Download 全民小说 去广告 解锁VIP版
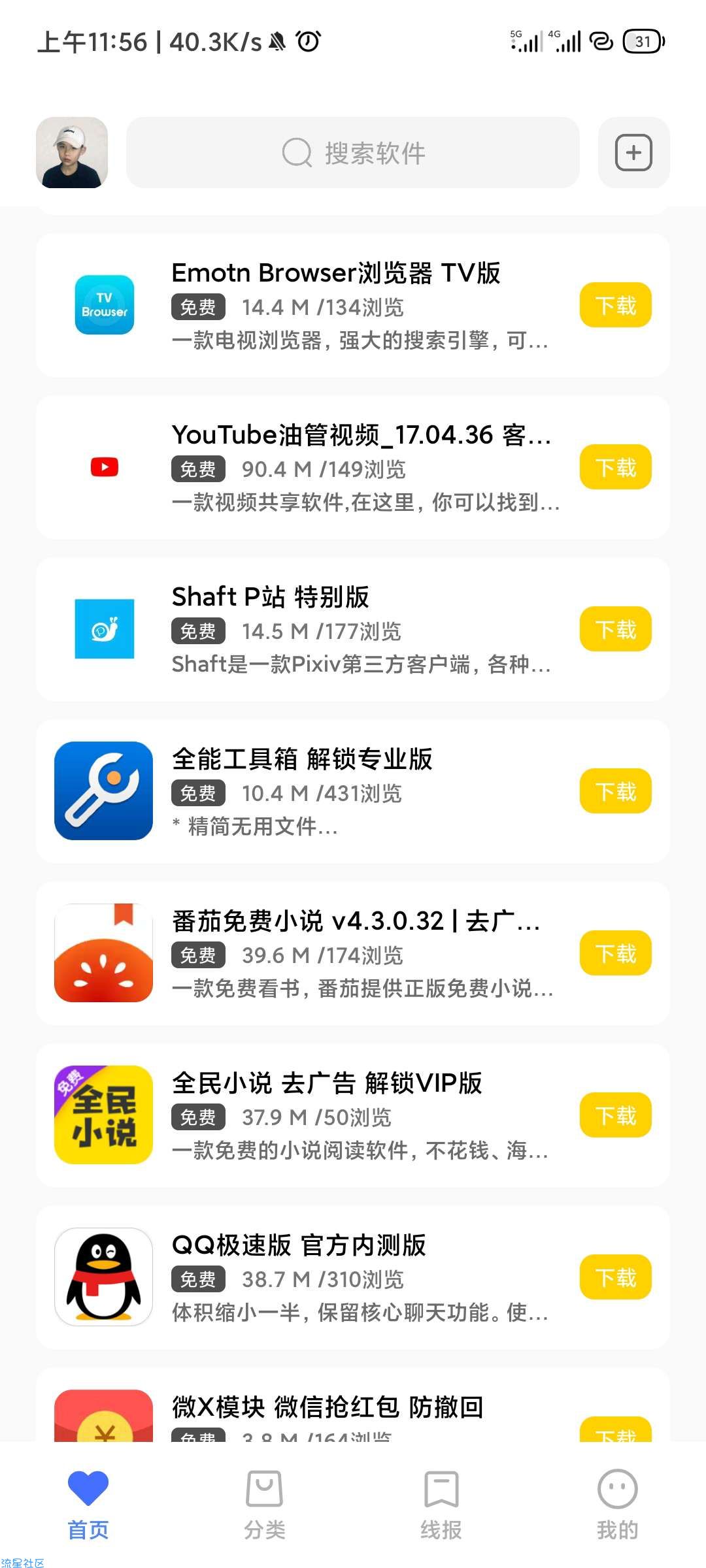The image size is (706, 1568). tap(615, 1115)
